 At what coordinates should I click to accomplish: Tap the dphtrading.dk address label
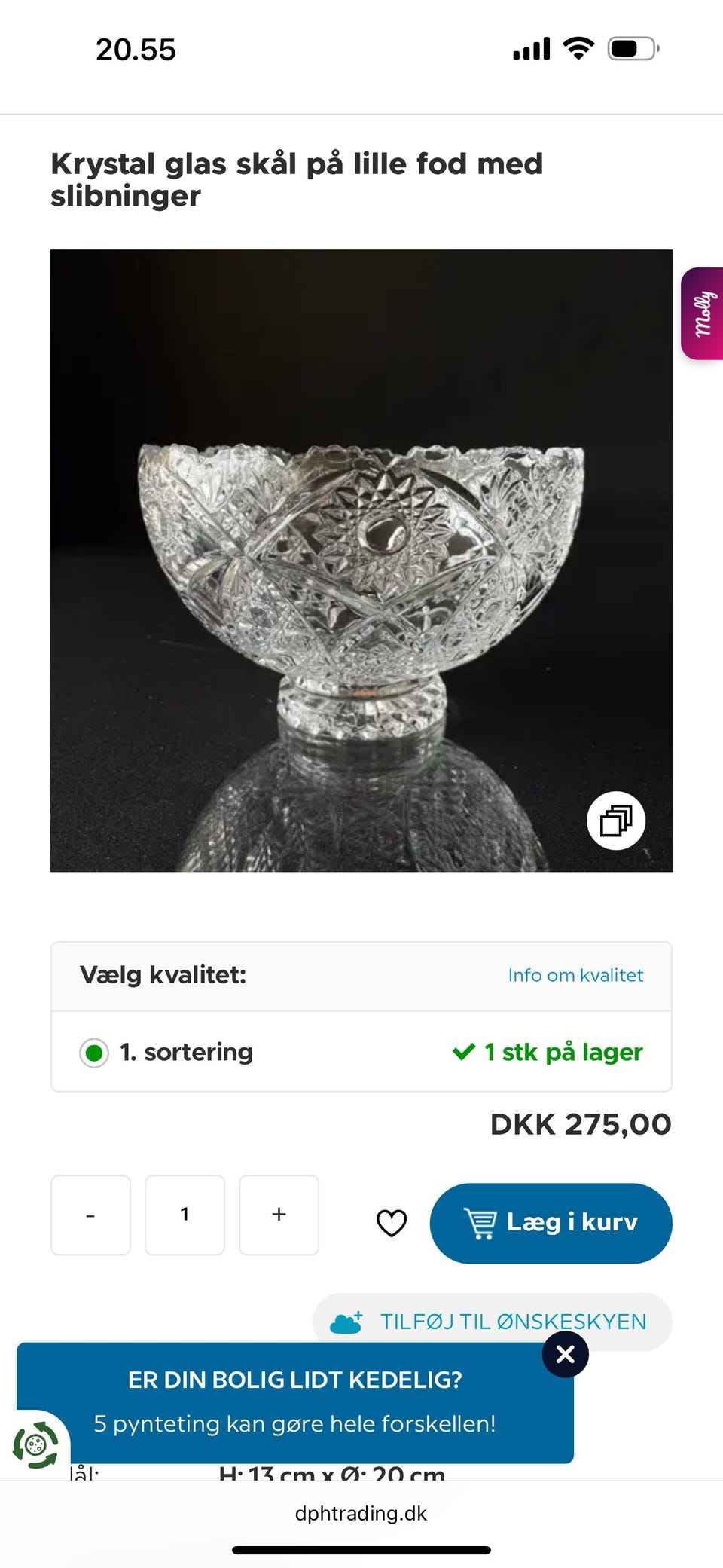pos(361,1513)
